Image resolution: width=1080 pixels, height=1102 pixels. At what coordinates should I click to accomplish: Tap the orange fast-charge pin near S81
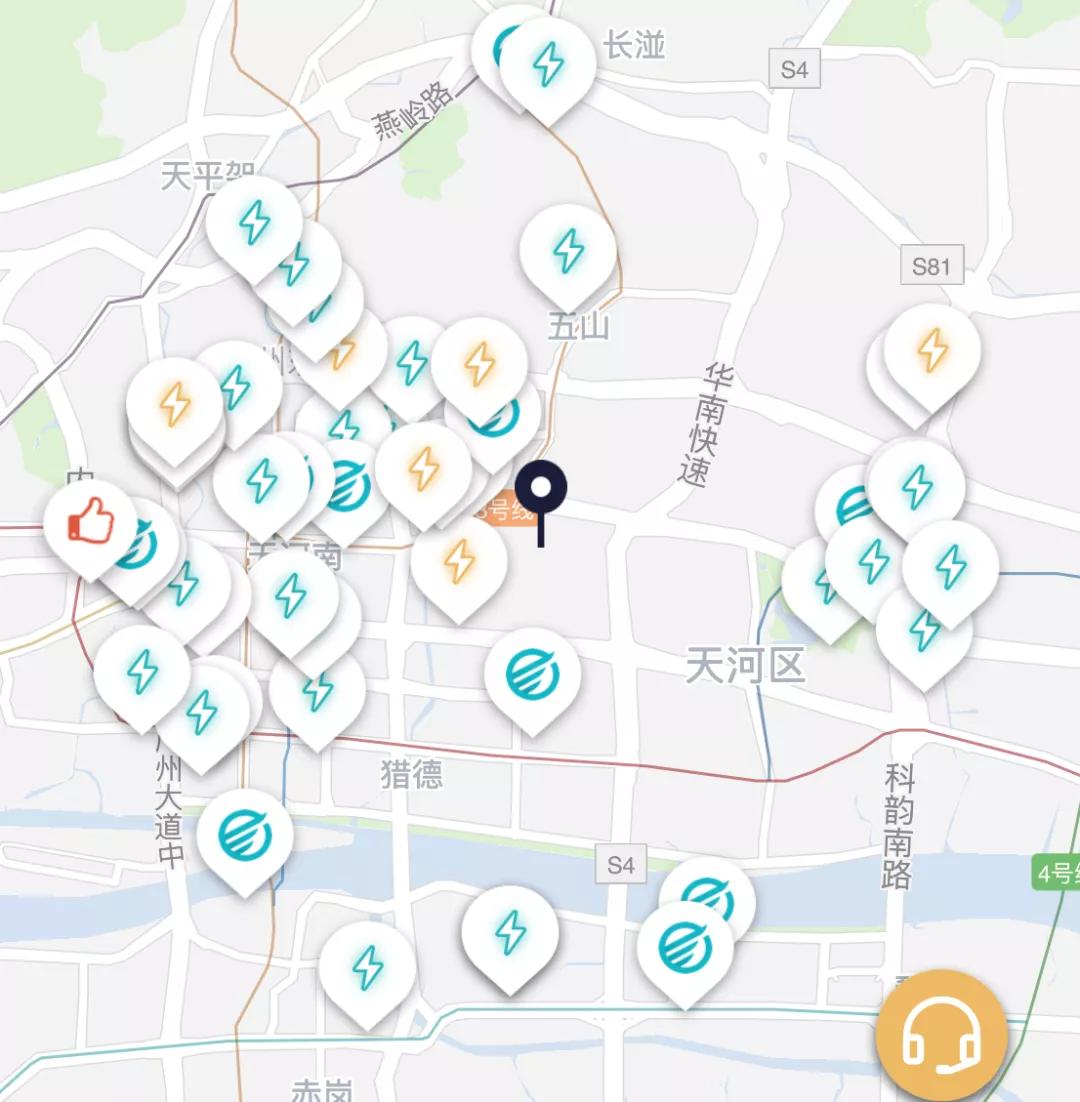coord(932,349)
